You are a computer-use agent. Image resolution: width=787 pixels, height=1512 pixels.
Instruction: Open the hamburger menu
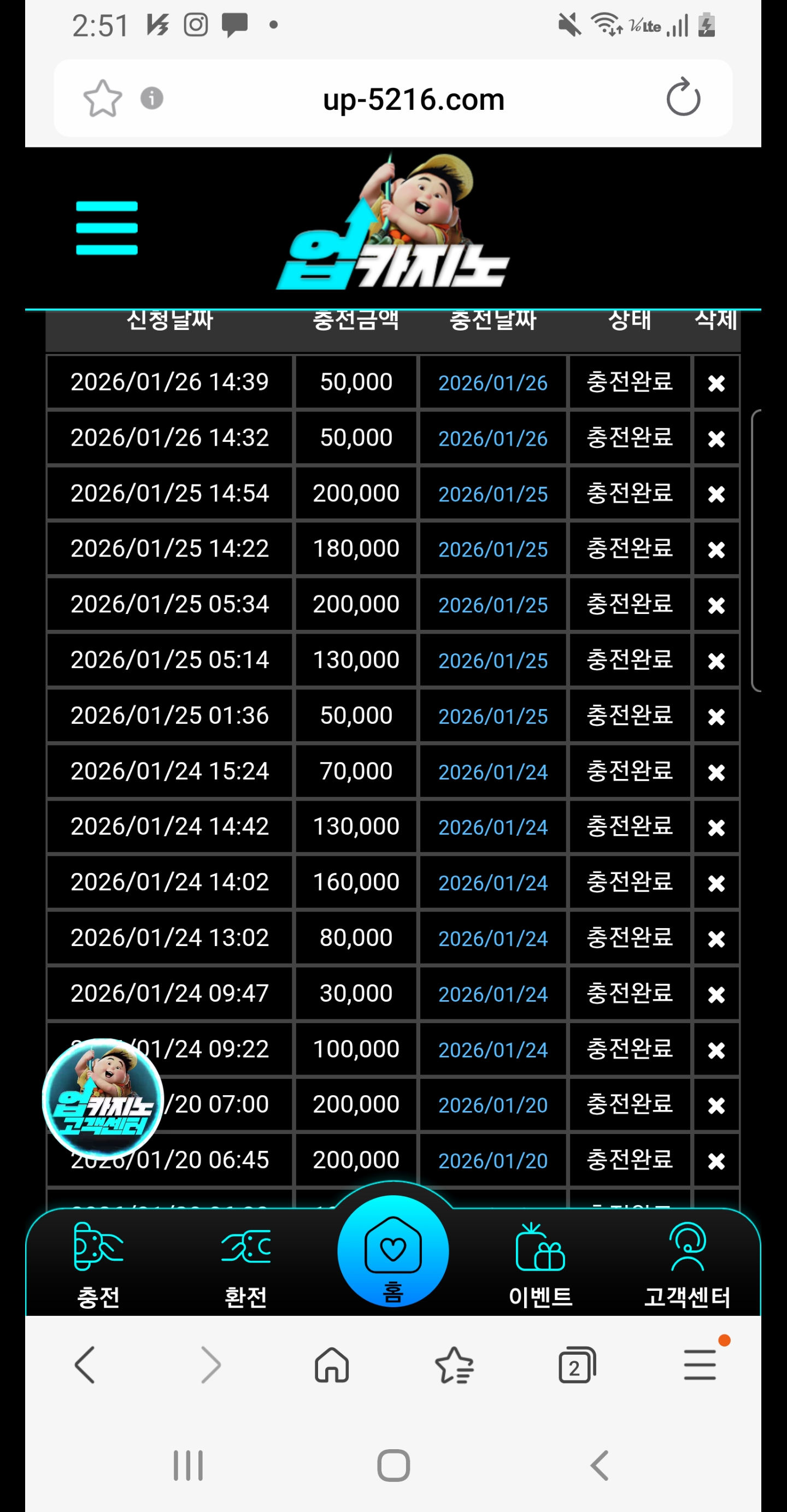[107, 228]
